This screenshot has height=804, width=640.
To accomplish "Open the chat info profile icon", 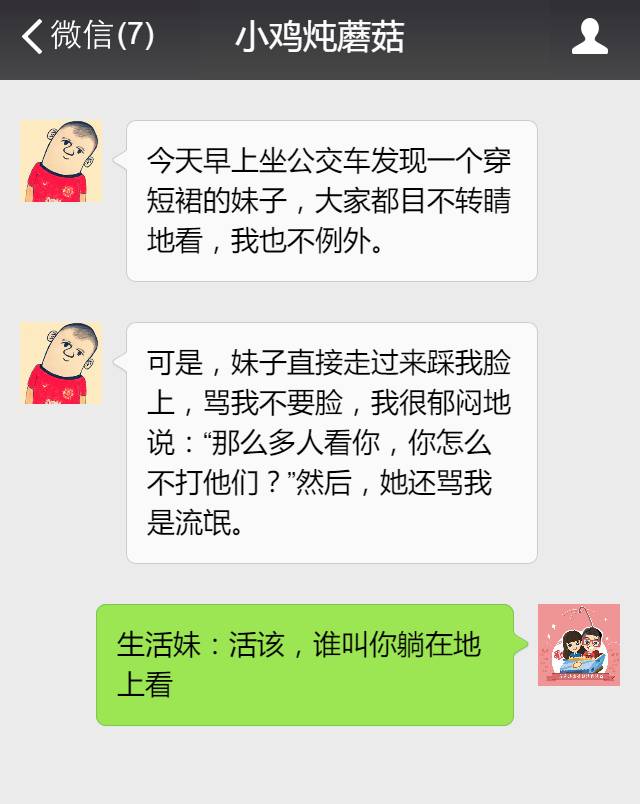I will click(x=589, y=37).
